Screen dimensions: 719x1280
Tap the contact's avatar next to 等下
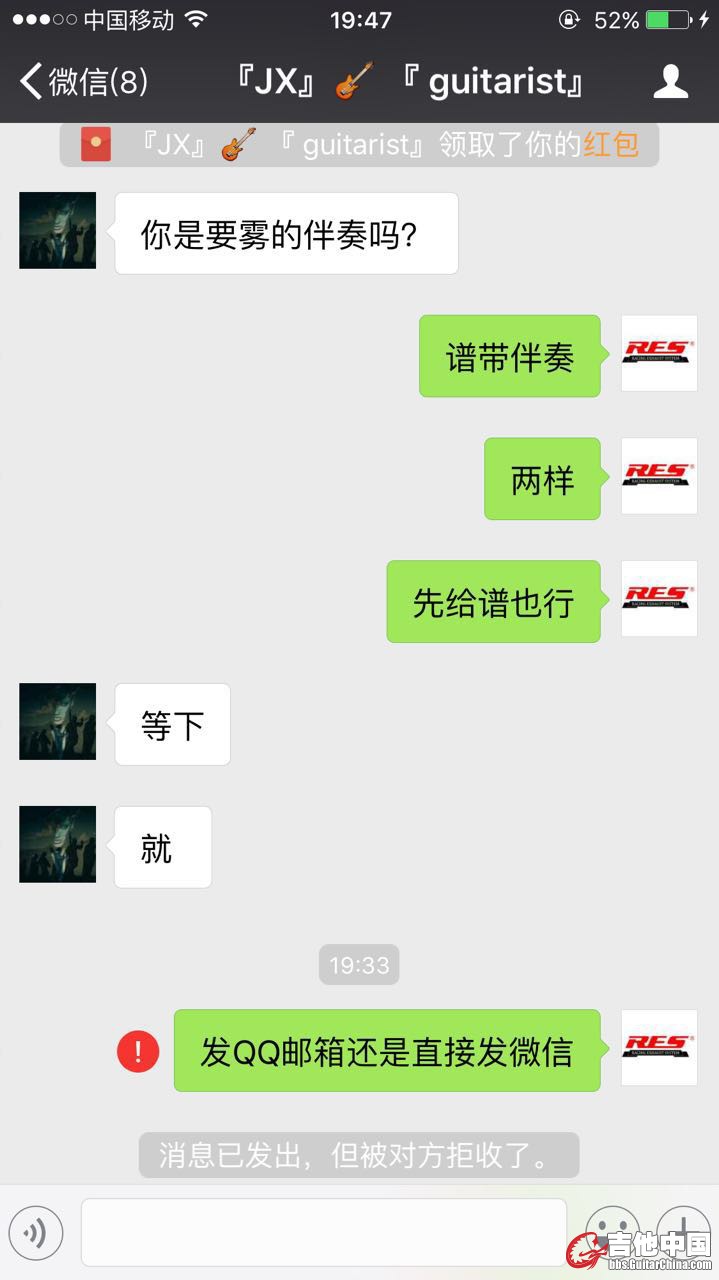coord(58,721)
